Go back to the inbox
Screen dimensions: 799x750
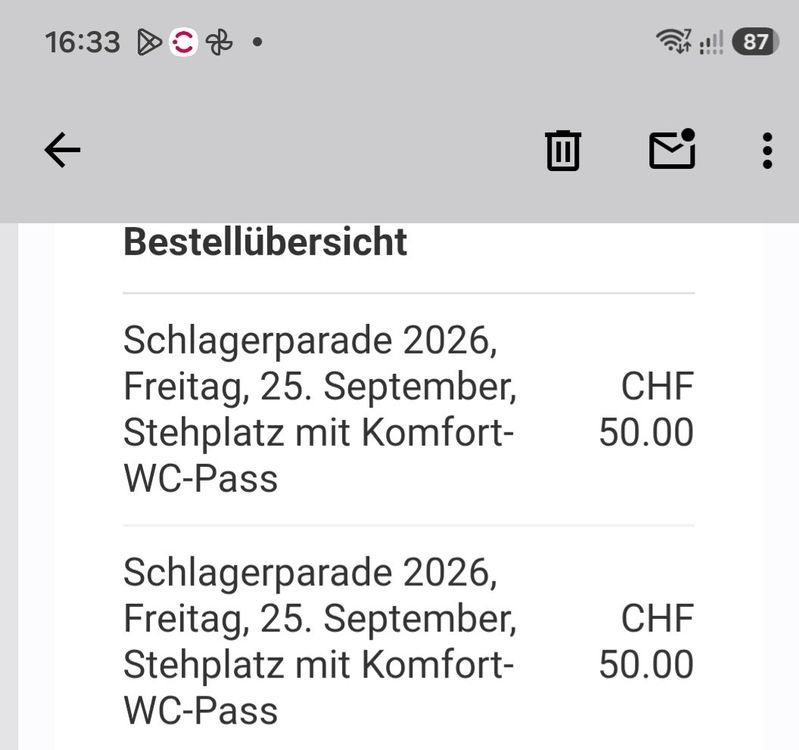(63, 150)
